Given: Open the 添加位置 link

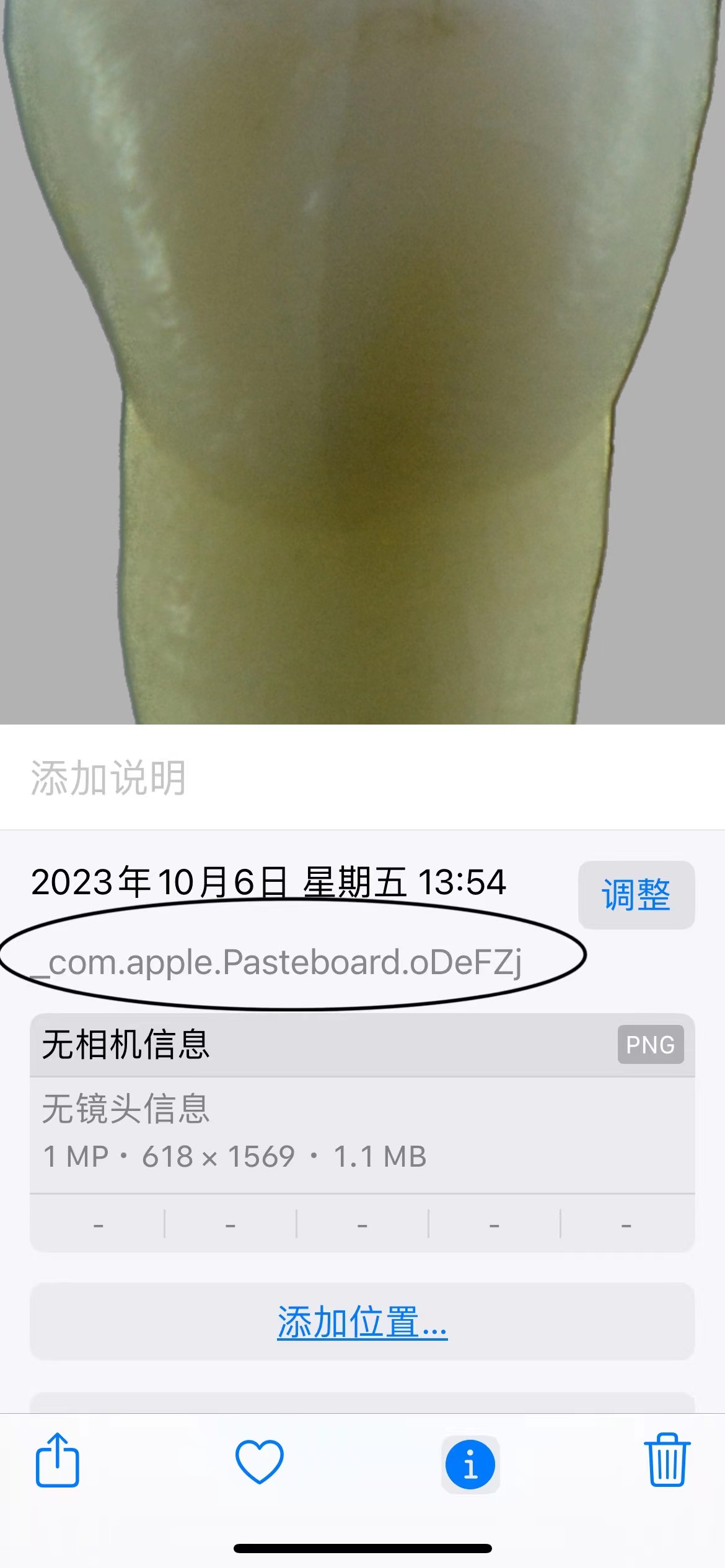Looking at the screenshot, I should pos(362,1322).
